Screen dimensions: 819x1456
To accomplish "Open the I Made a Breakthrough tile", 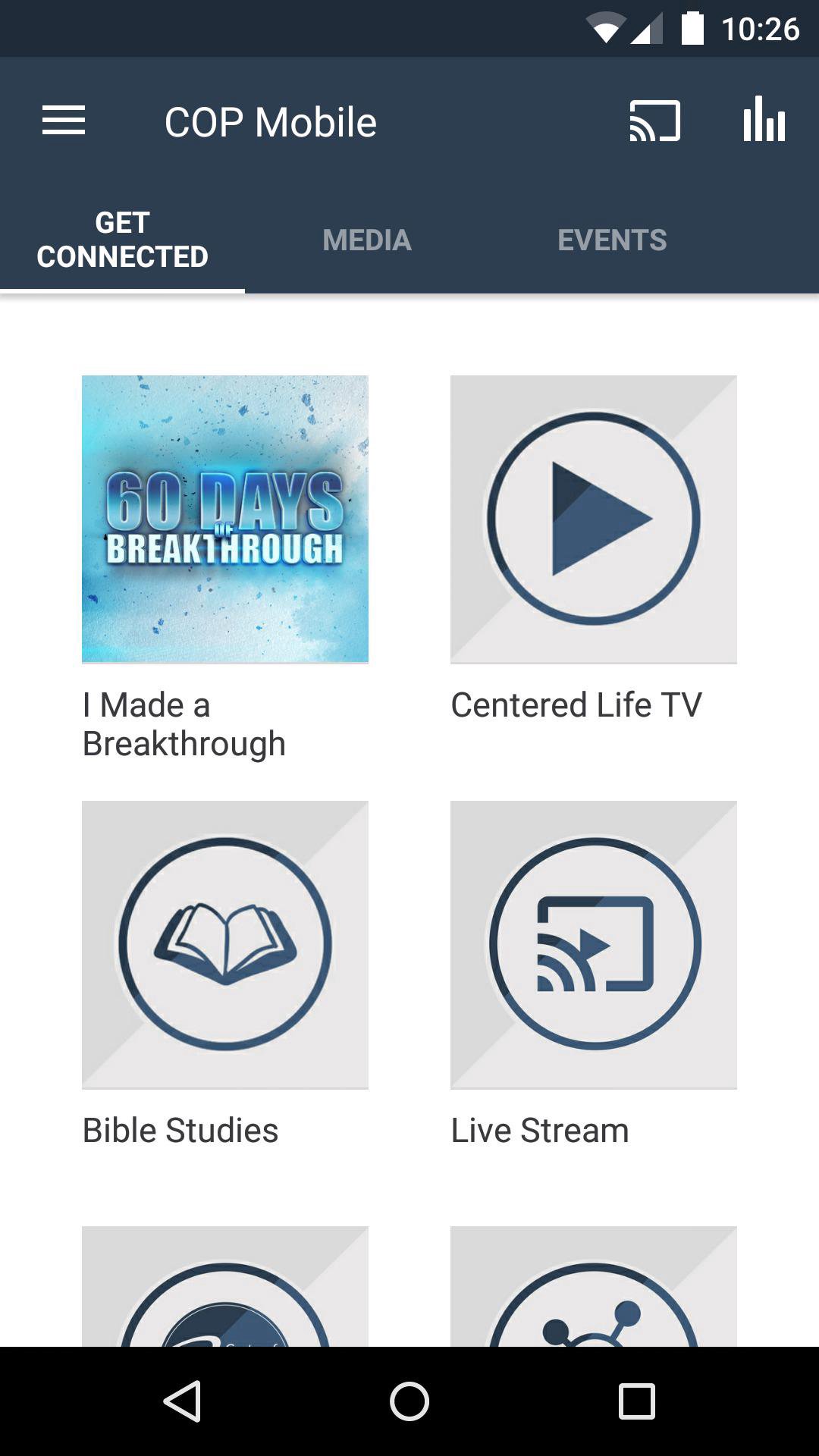I will [225, 519].
